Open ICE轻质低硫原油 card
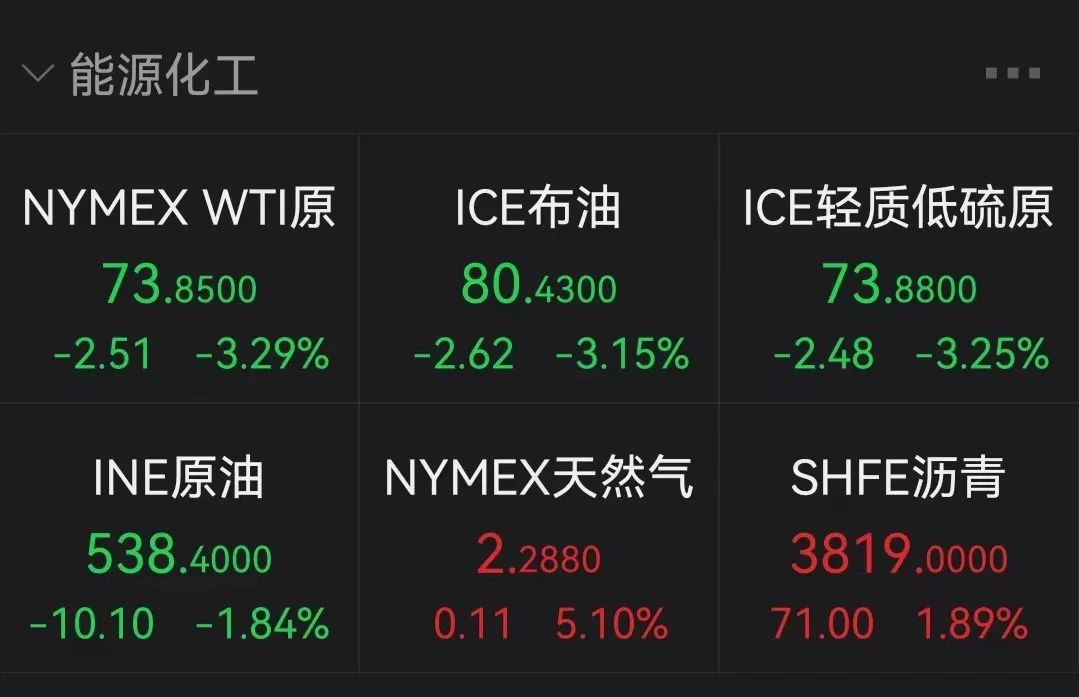 898,270
